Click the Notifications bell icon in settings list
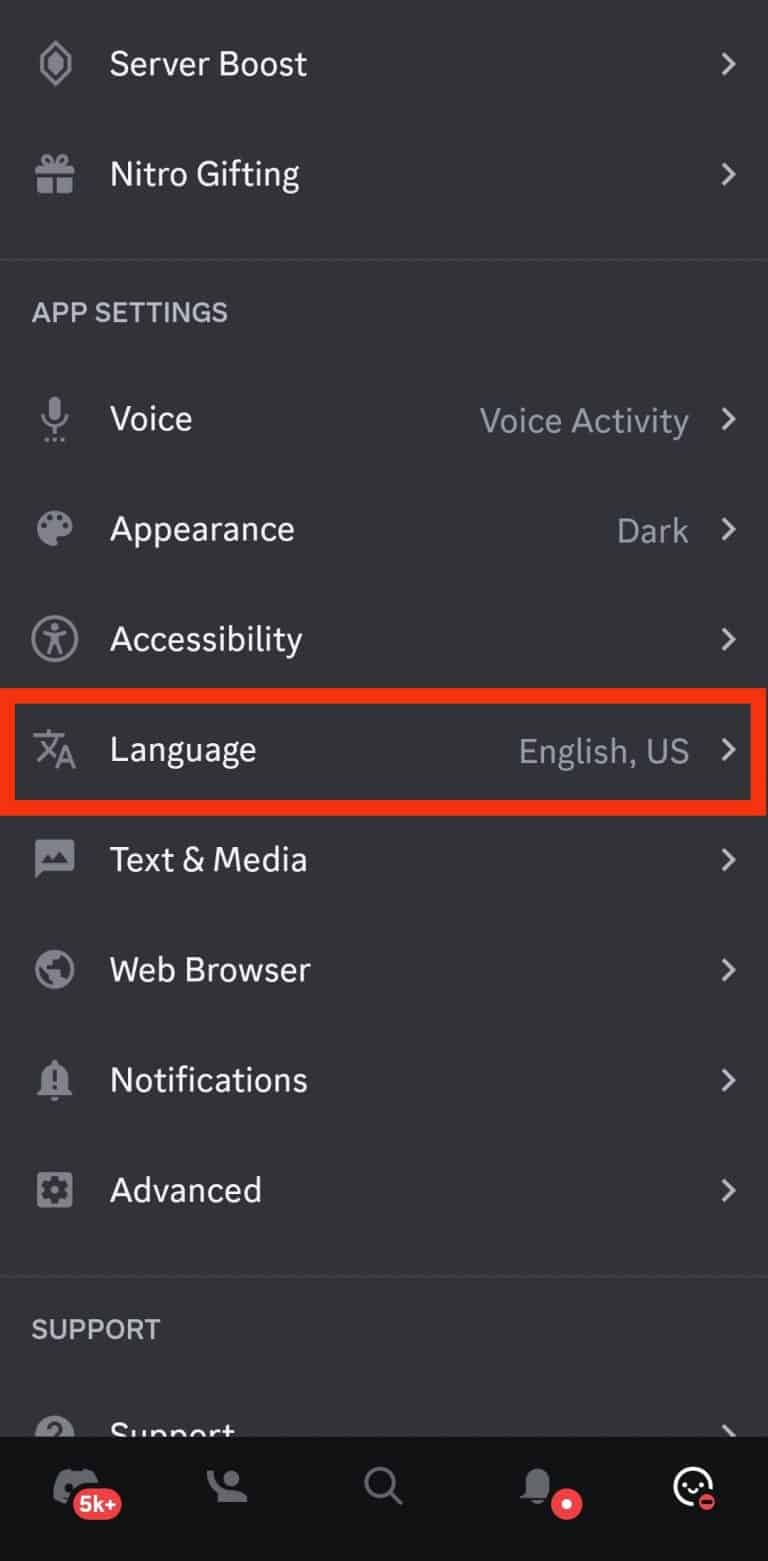 pyautogui.click(x=54, y=1080)
